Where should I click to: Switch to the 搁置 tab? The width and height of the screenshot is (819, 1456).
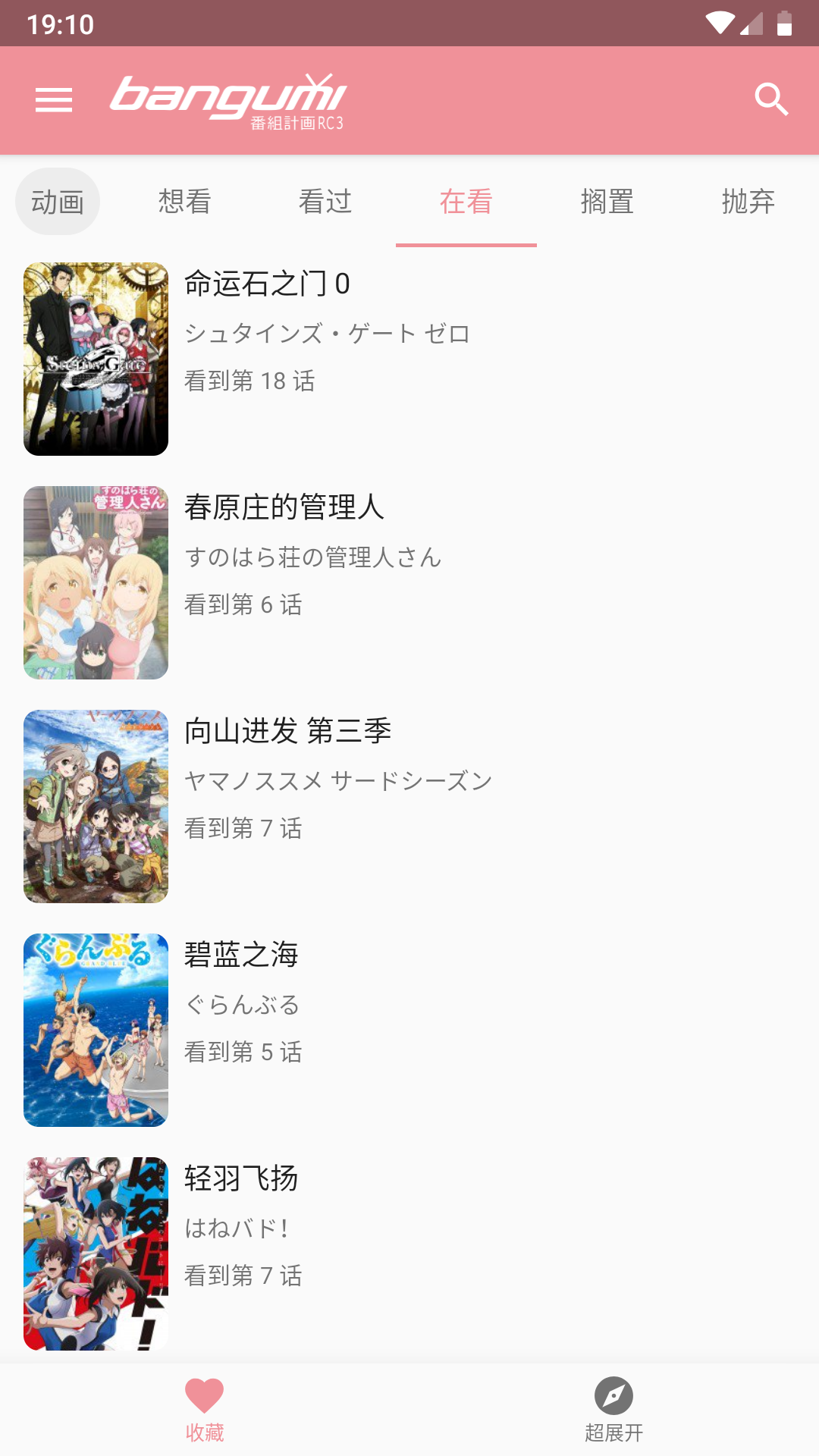(607, 202)
